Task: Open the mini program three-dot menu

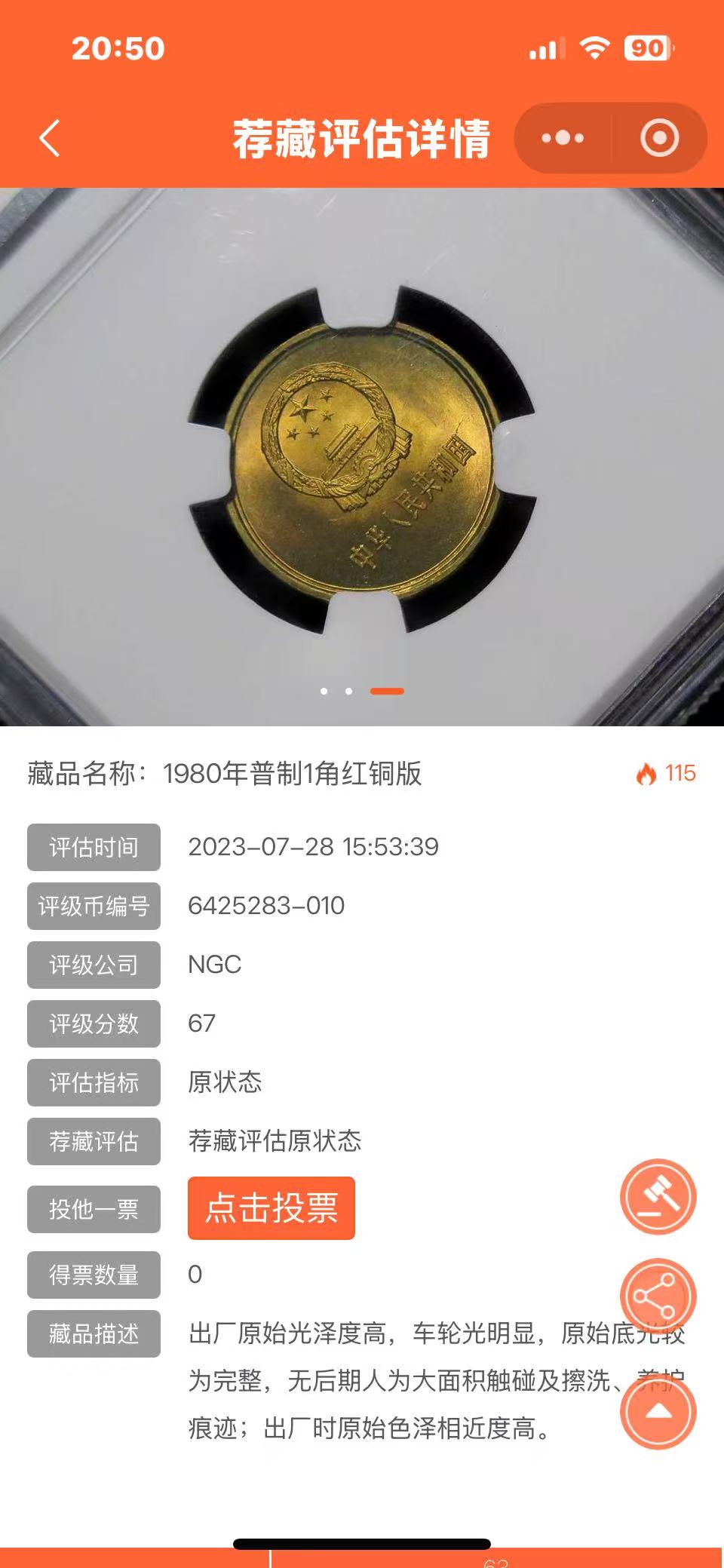Action: click(x=563, y=139)
